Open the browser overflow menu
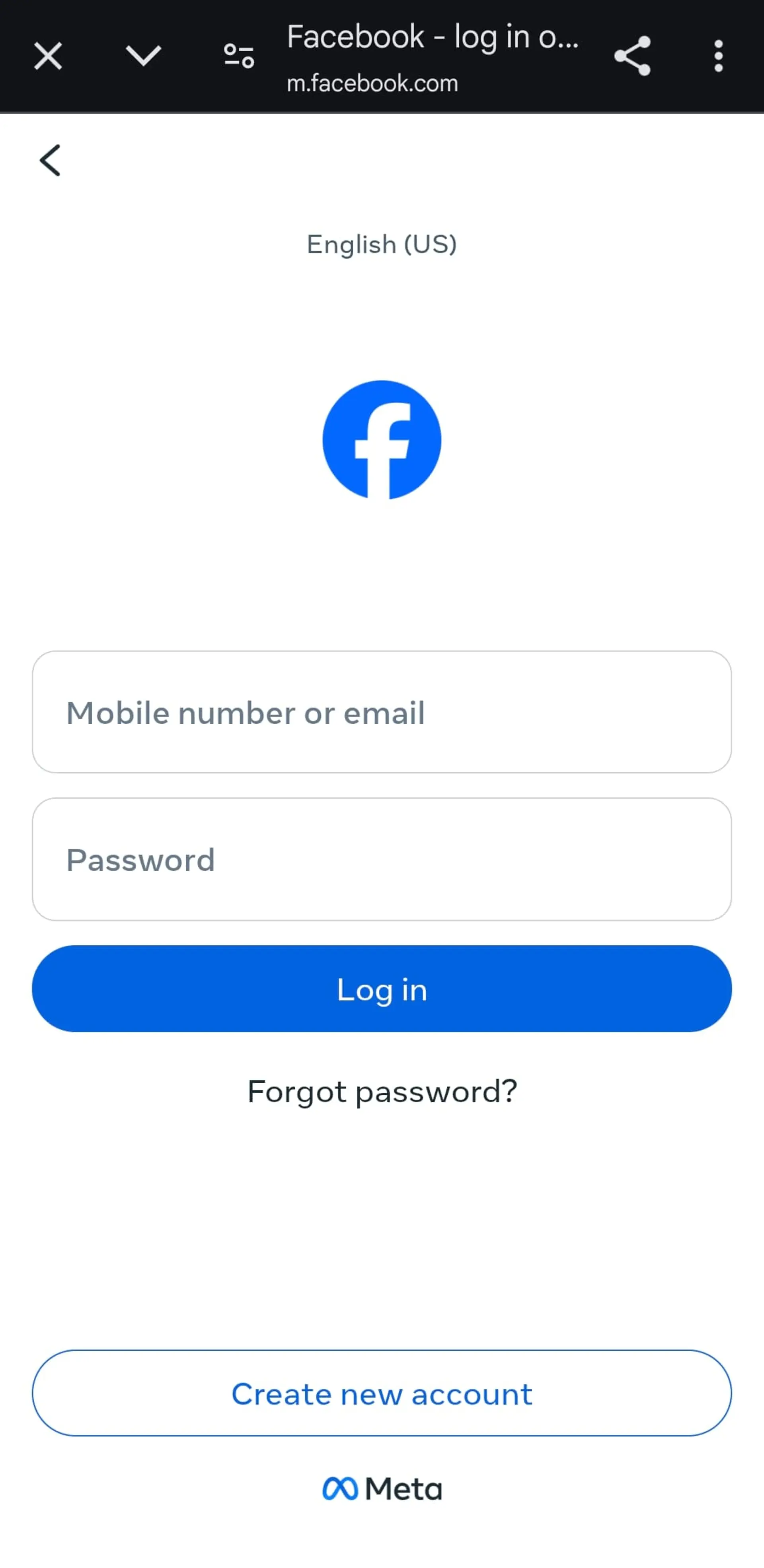764x1568 pixels. 719,56
